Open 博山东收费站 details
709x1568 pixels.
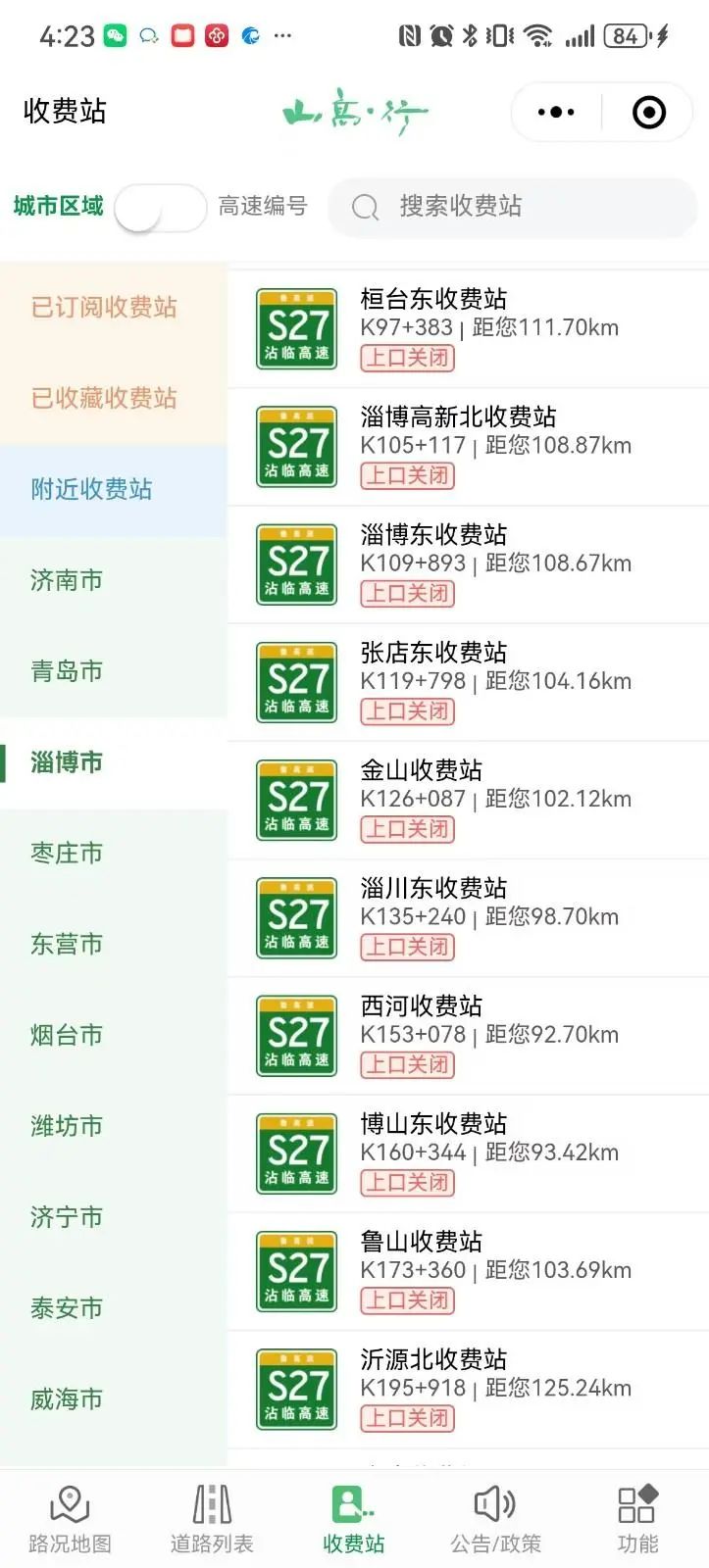point(468,1152)
